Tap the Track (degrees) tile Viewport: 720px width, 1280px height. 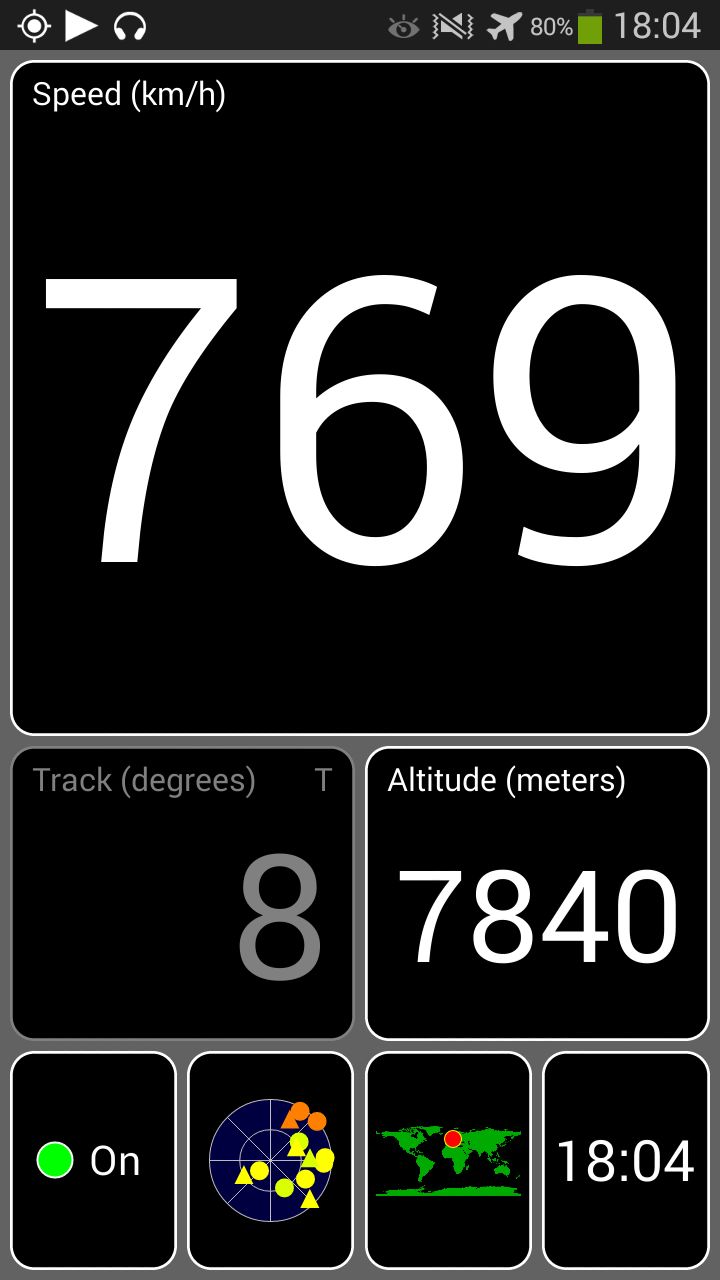pyautogui.click(x=182, y=893)
